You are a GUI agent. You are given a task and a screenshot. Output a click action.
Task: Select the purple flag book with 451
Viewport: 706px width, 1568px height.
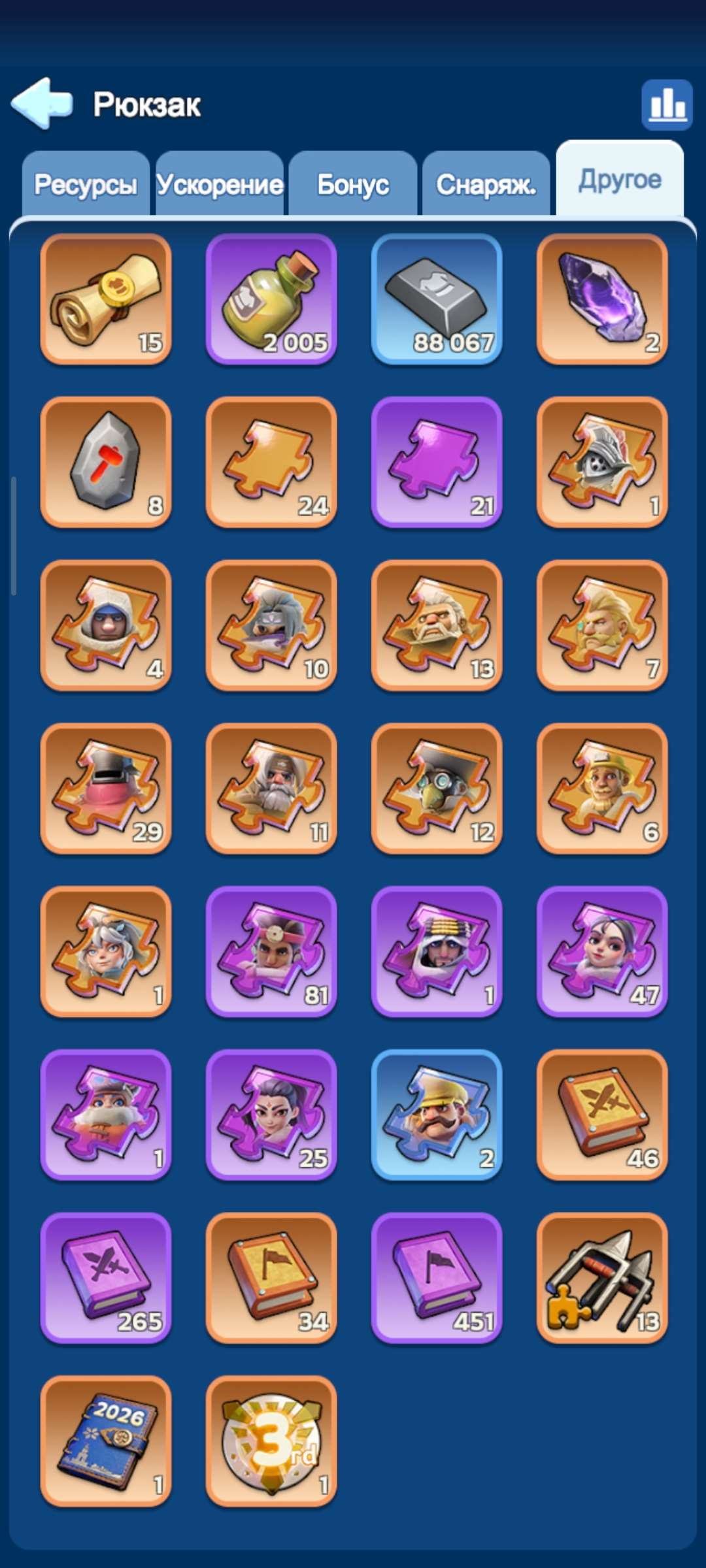coord(437,1278)
